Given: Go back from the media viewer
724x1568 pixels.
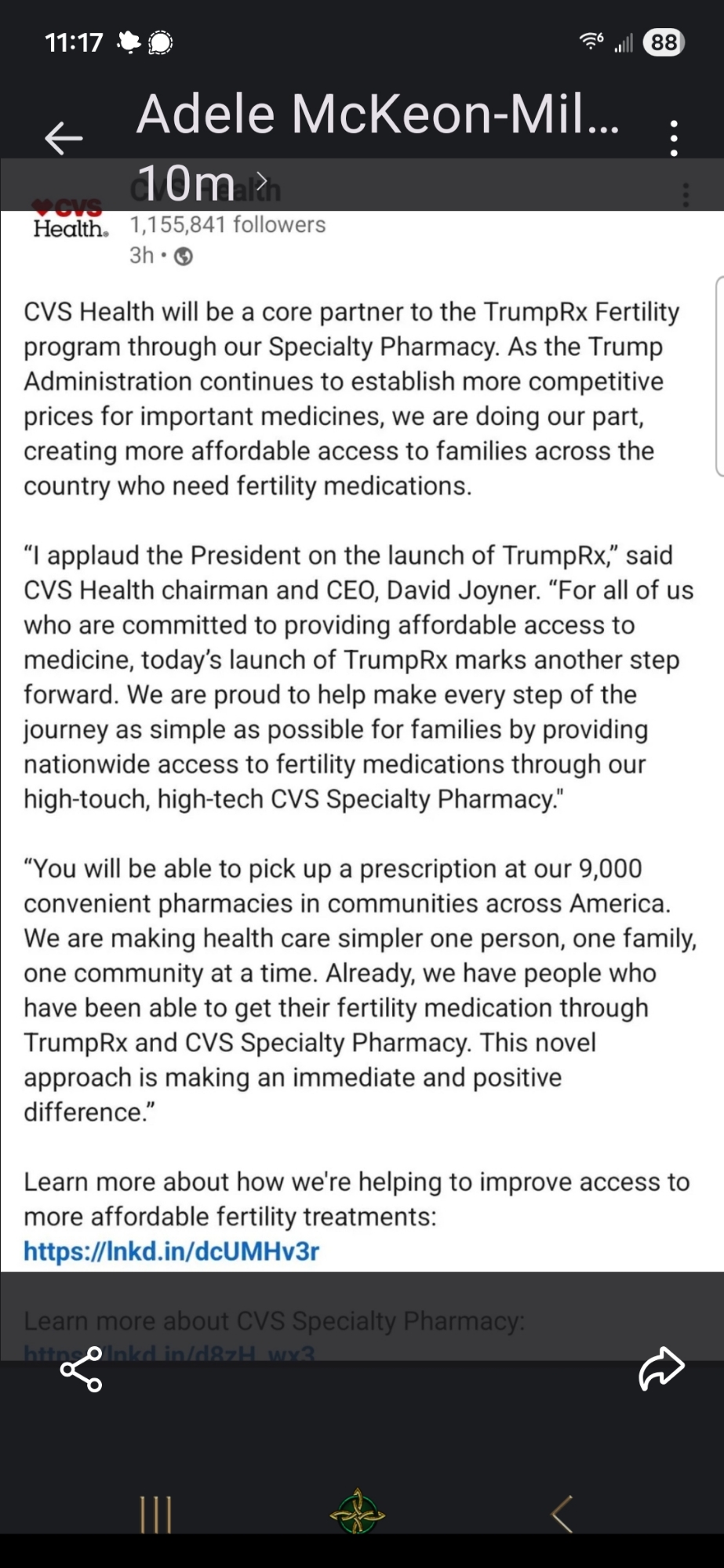Looking at the screenshot, I should click(x=64, y=138).
